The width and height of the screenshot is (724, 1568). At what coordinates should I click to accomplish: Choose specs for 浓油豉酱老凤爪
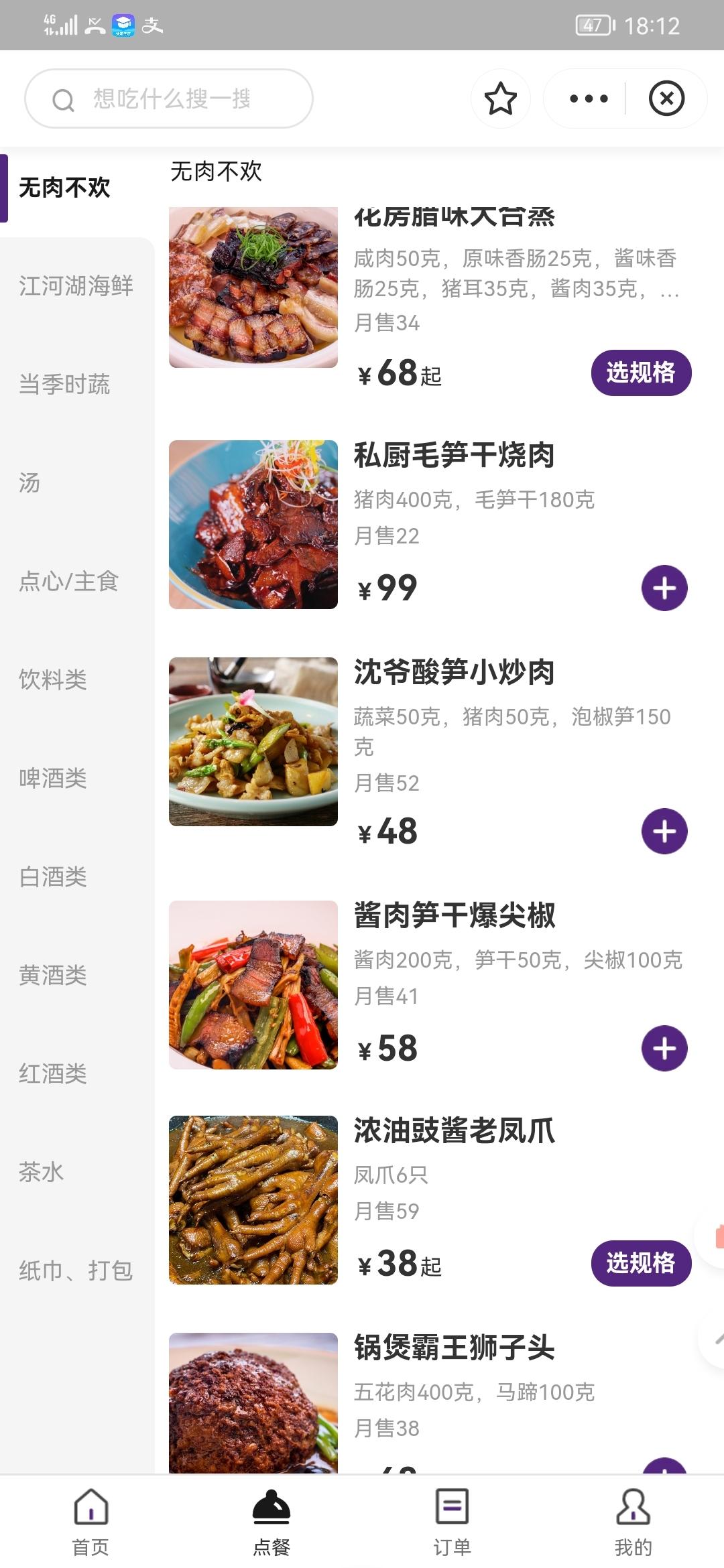pos(640,1263)
